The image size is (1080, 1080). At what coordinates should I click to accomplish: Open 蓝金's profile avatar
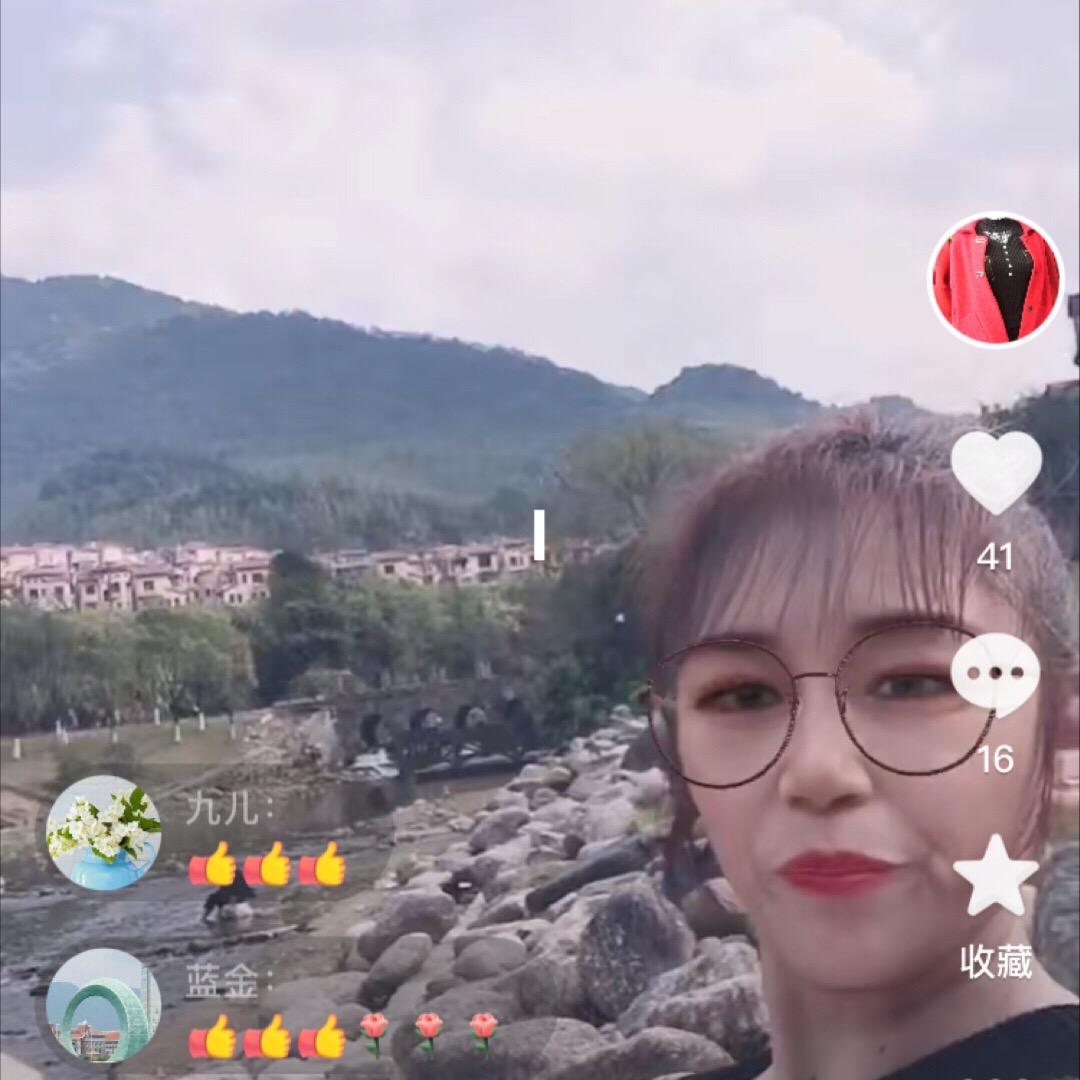pyautogui.click(x=104, y=1004)
